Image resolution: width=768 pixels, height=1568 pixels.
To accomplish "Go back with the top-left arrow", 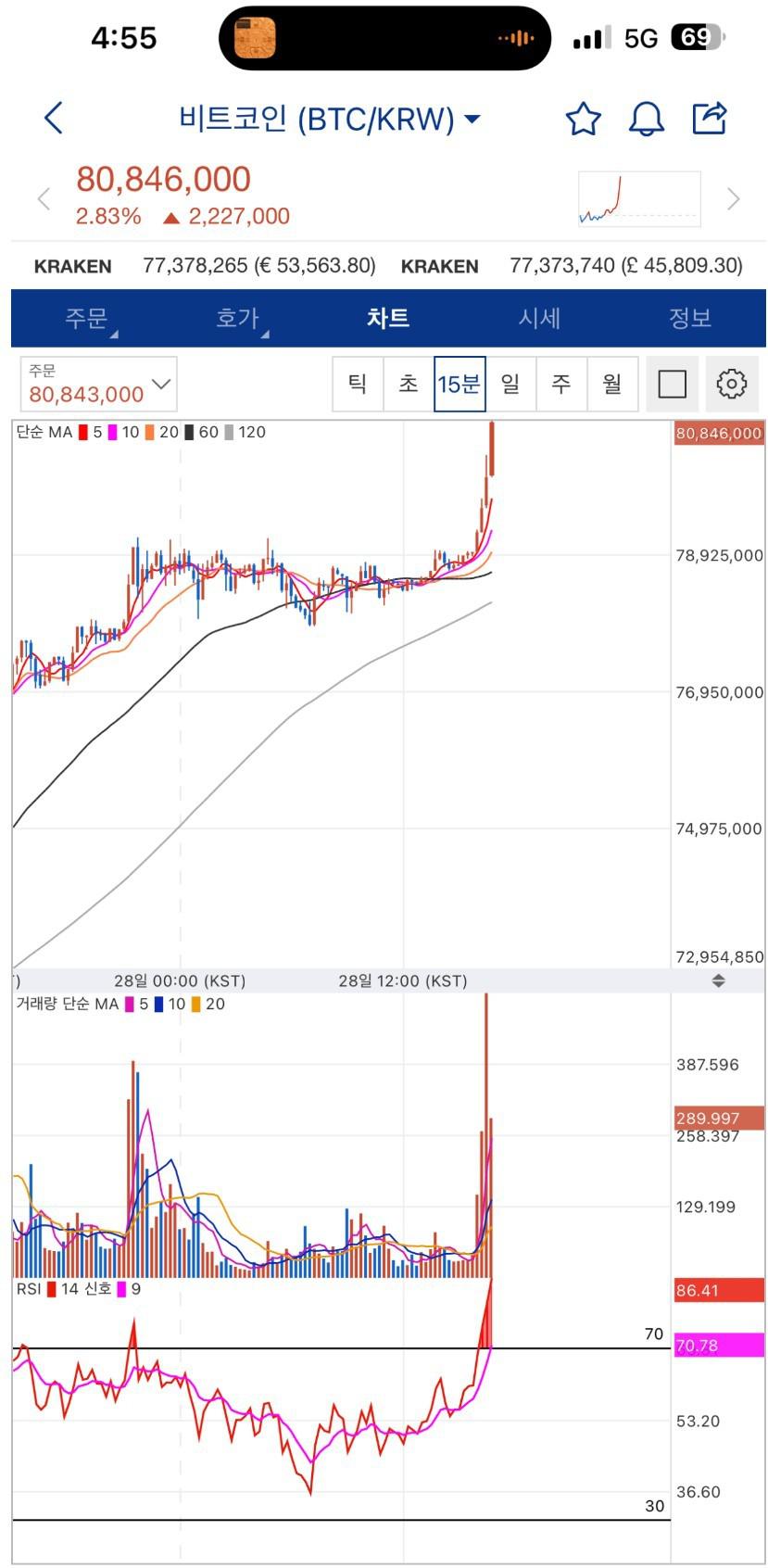I will 54,118.
